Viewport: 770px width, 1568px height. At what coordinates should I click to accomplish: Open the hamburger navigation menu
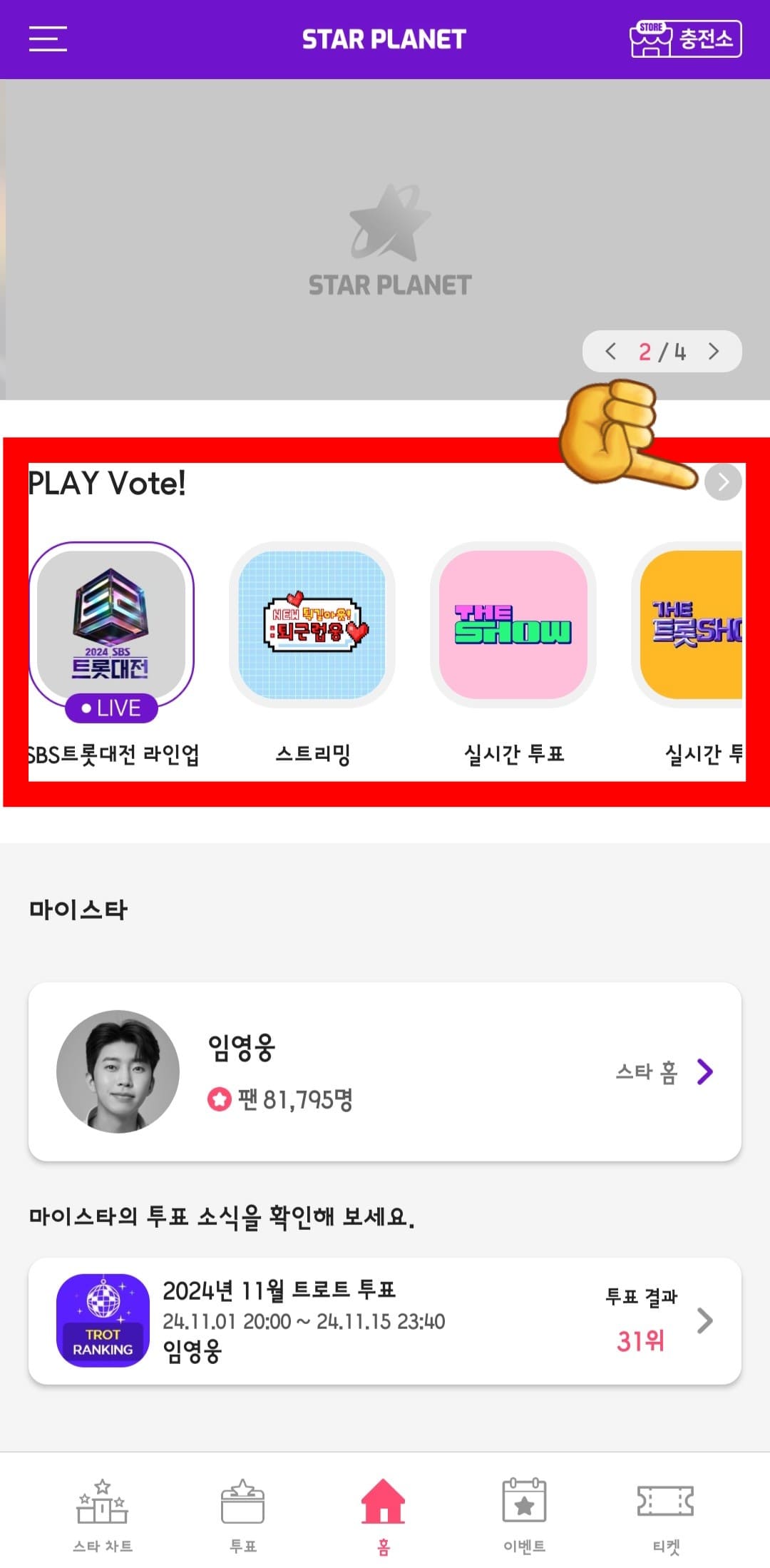click(x=48, y=39)
